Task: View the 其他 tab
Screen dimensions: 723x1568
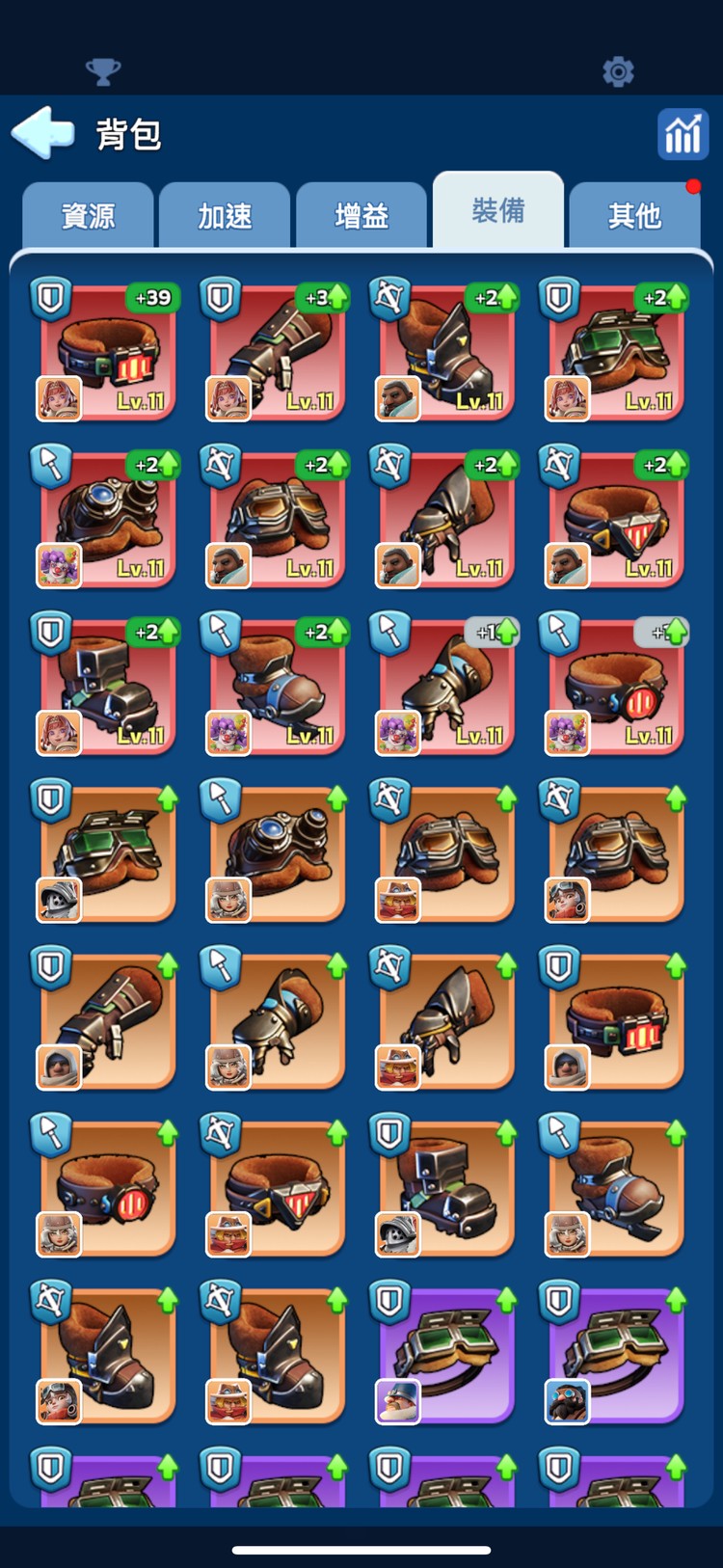Action: pyautogui.click(x=634, y=215)
